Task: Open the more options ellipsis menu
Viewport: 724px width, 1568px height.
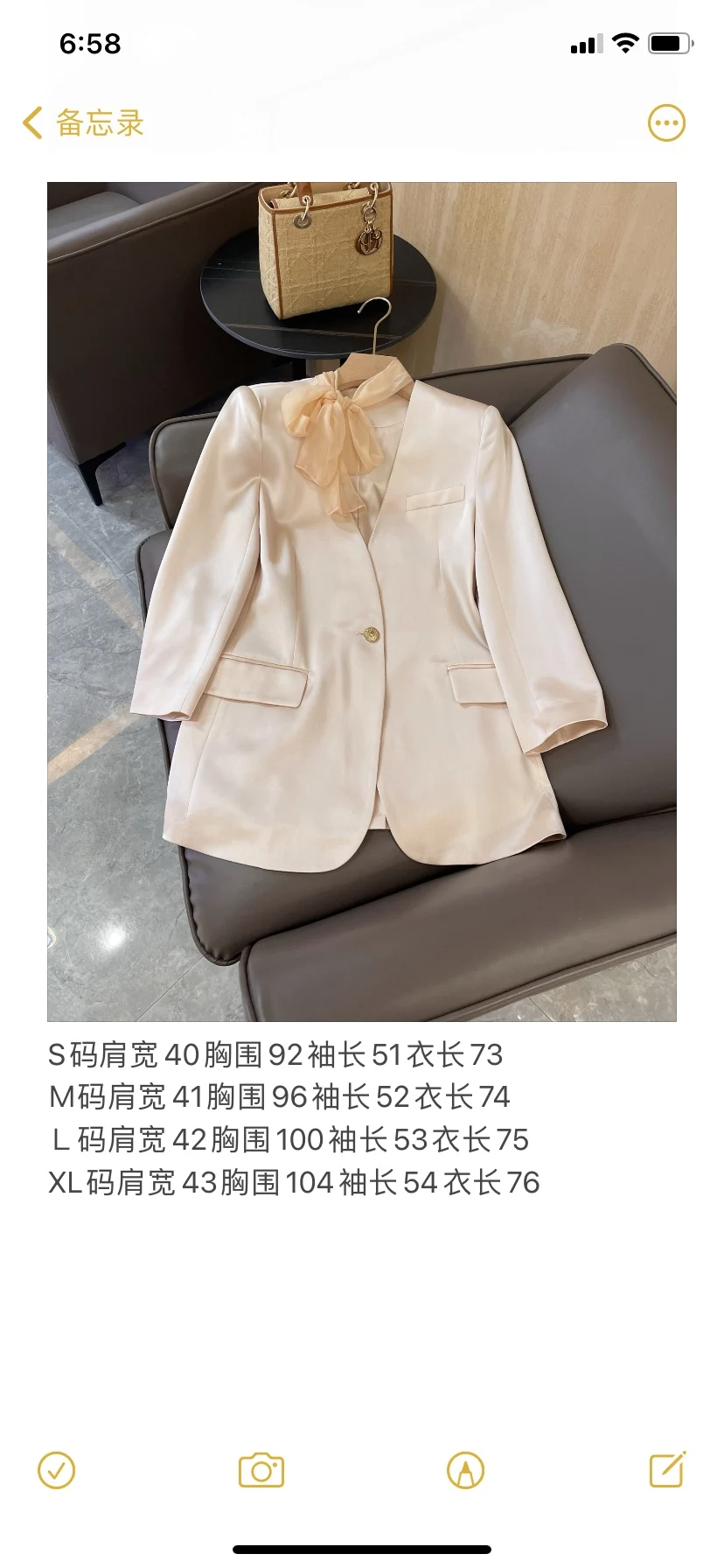Action: 666,123
